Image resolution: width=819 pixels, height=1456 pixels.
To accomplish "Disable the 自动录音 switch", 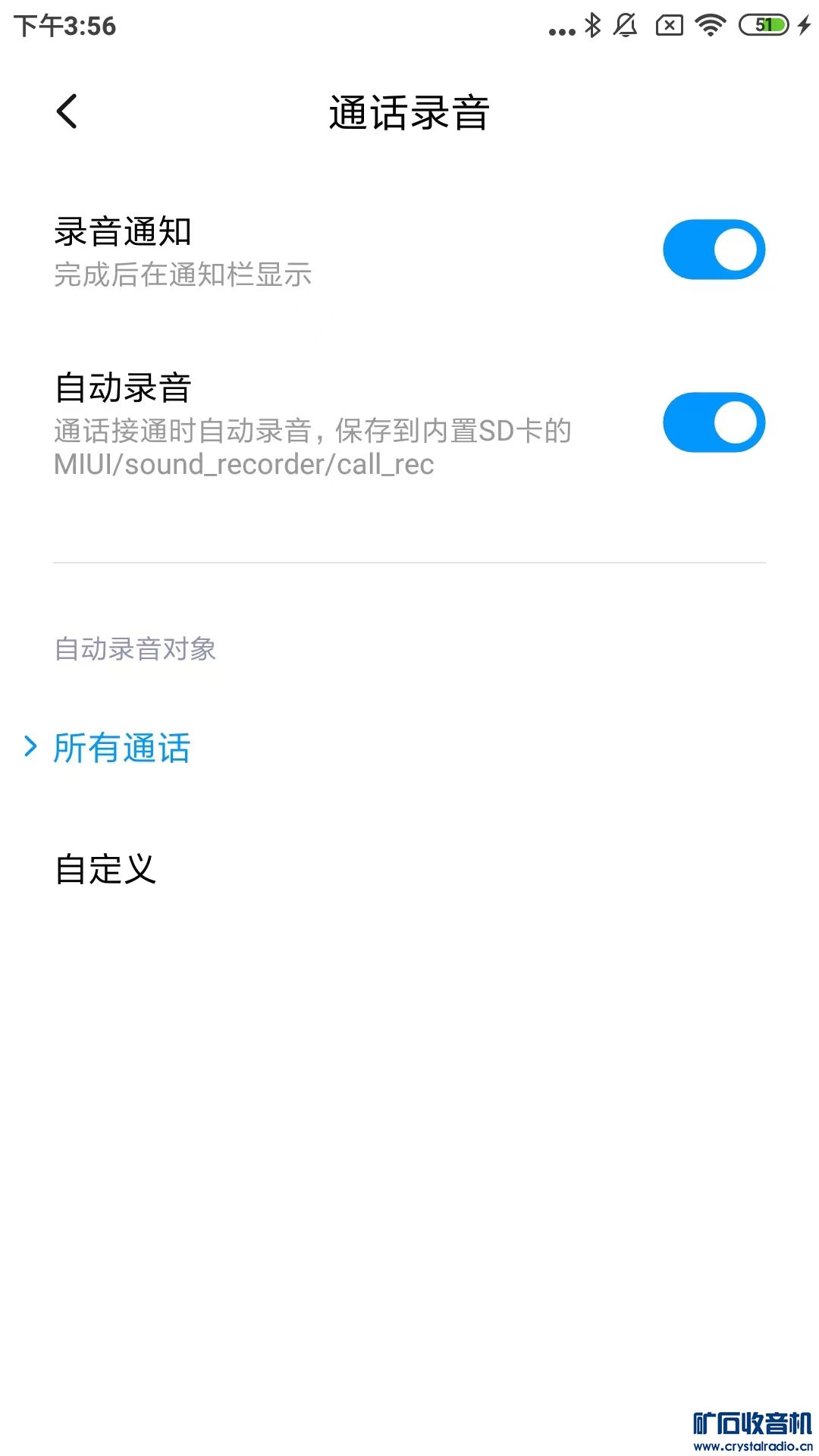I will [x=714, y=422].
